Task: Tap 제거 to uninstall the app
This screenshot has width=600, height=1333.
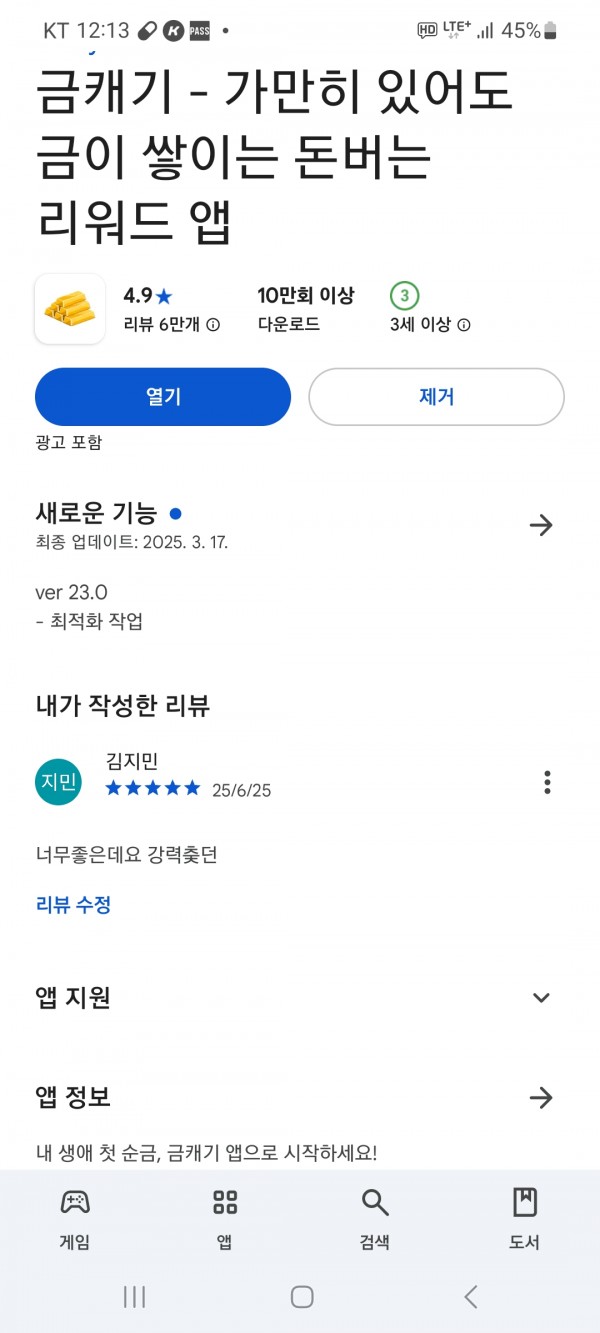Action: [436, 397]
